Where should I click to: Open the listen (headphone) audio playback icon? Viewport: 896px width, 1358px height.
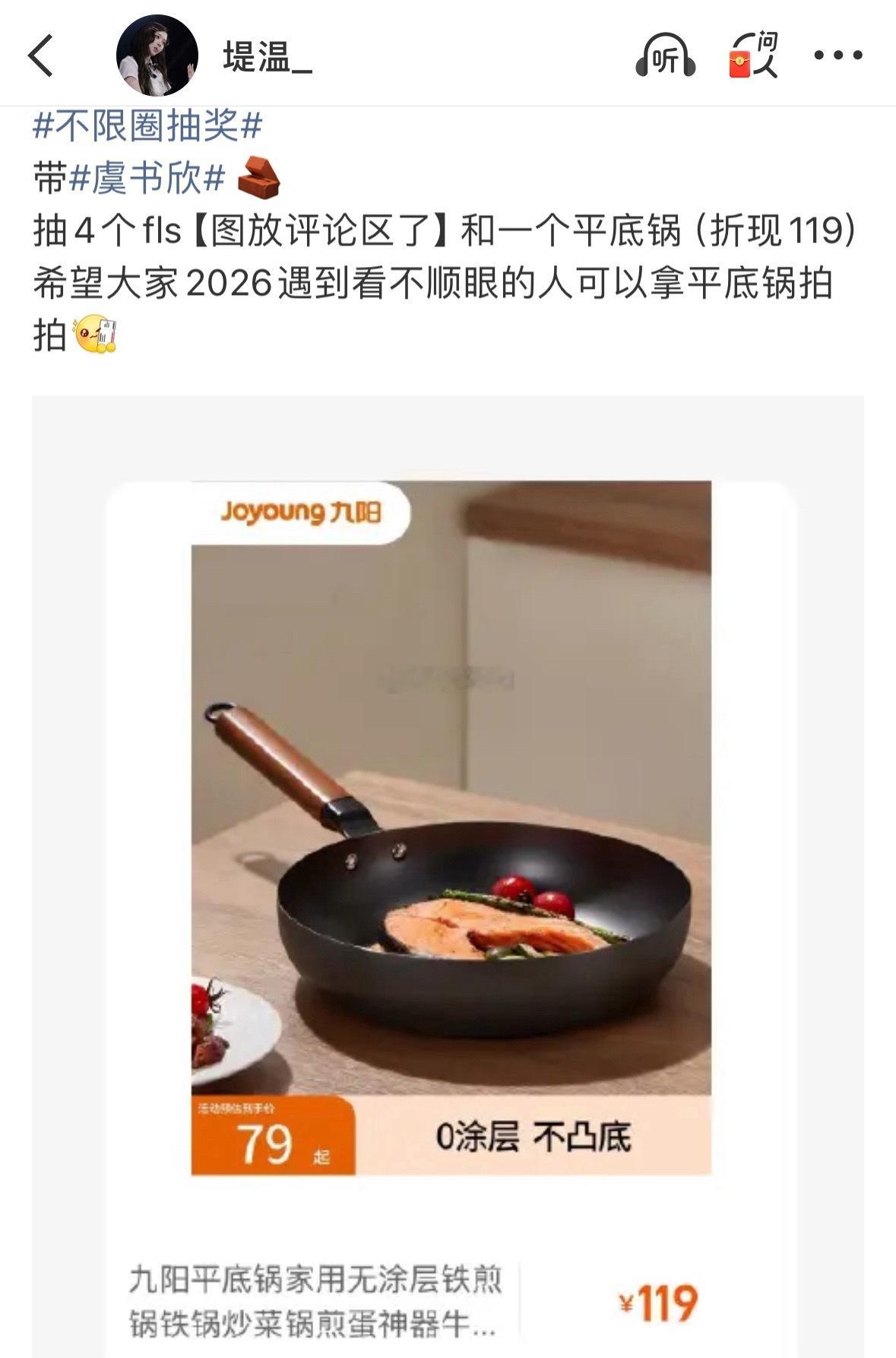(x=664, y=53)
